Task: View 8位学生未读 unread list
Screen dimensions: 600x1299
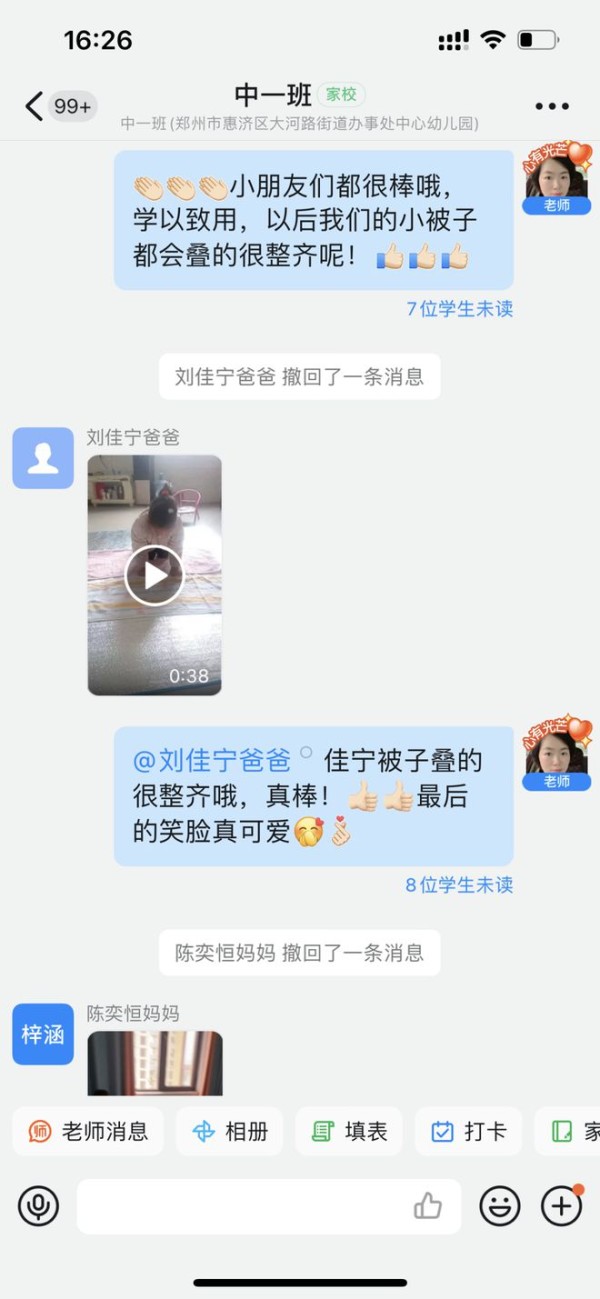Action: click(459, 885)
